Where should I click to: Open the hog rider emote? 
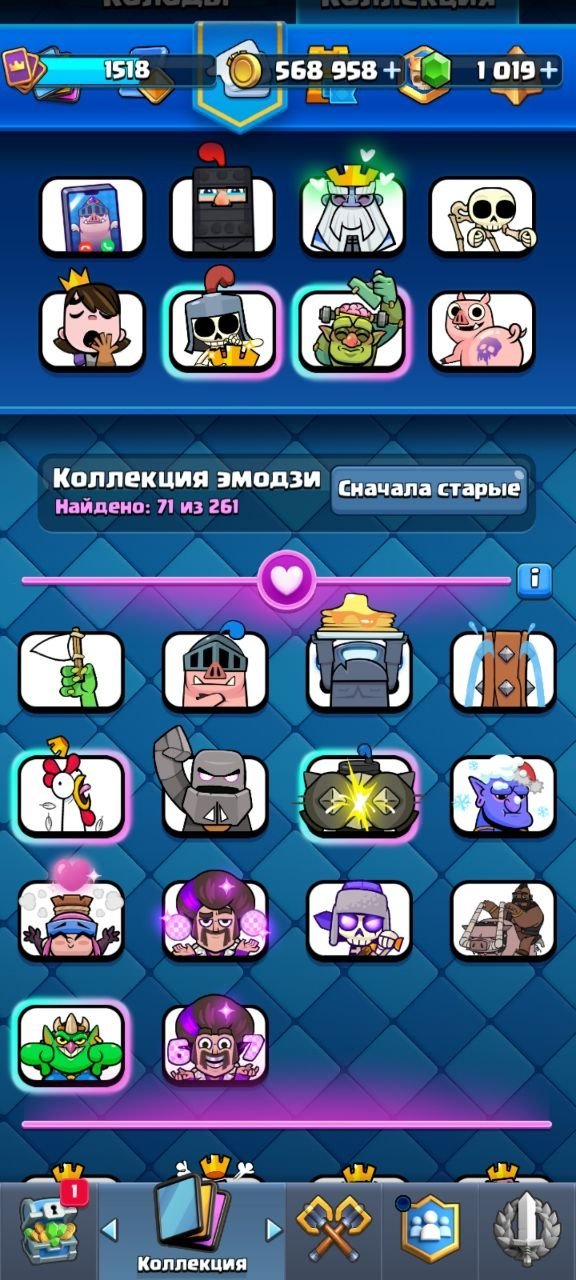[503, 918]
